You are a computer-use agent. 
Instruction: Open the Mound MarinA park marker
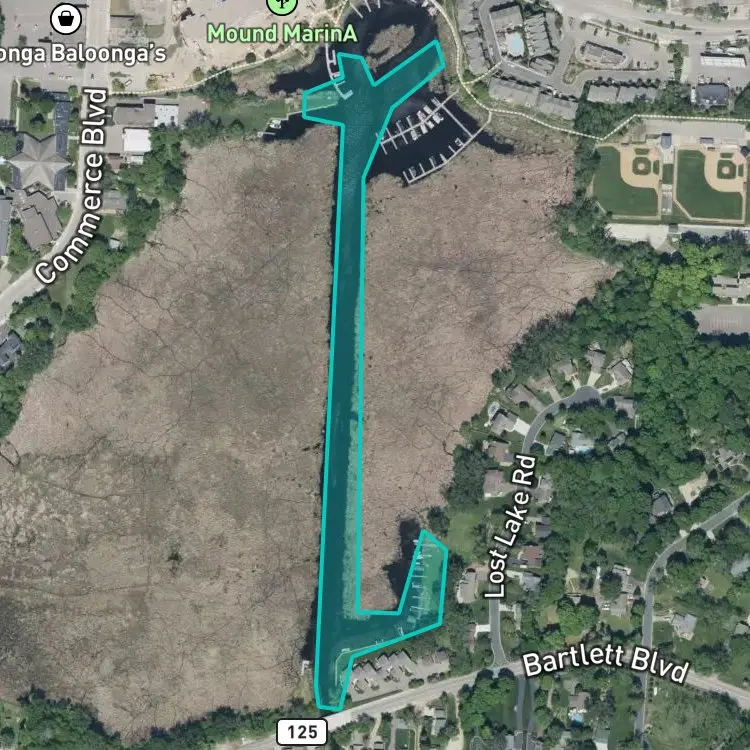(x=282, y=5)
